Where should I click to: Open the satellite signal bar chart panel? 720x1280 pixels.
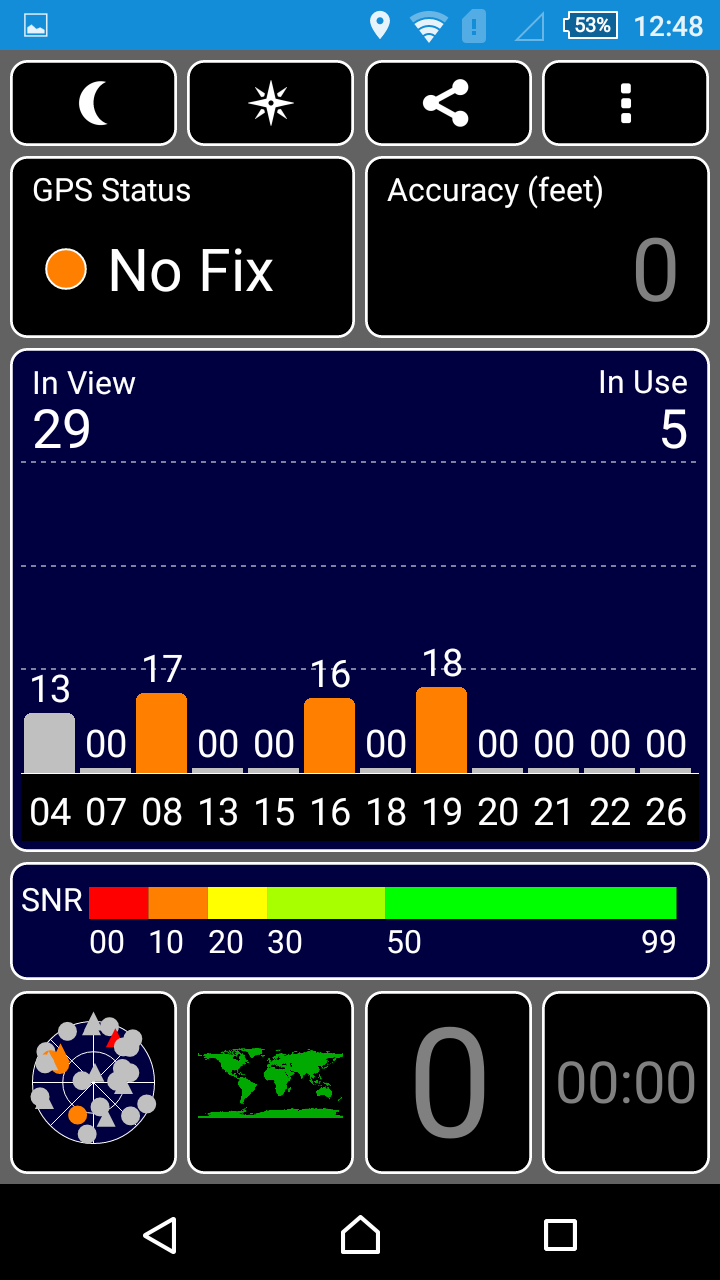(360, 600)
